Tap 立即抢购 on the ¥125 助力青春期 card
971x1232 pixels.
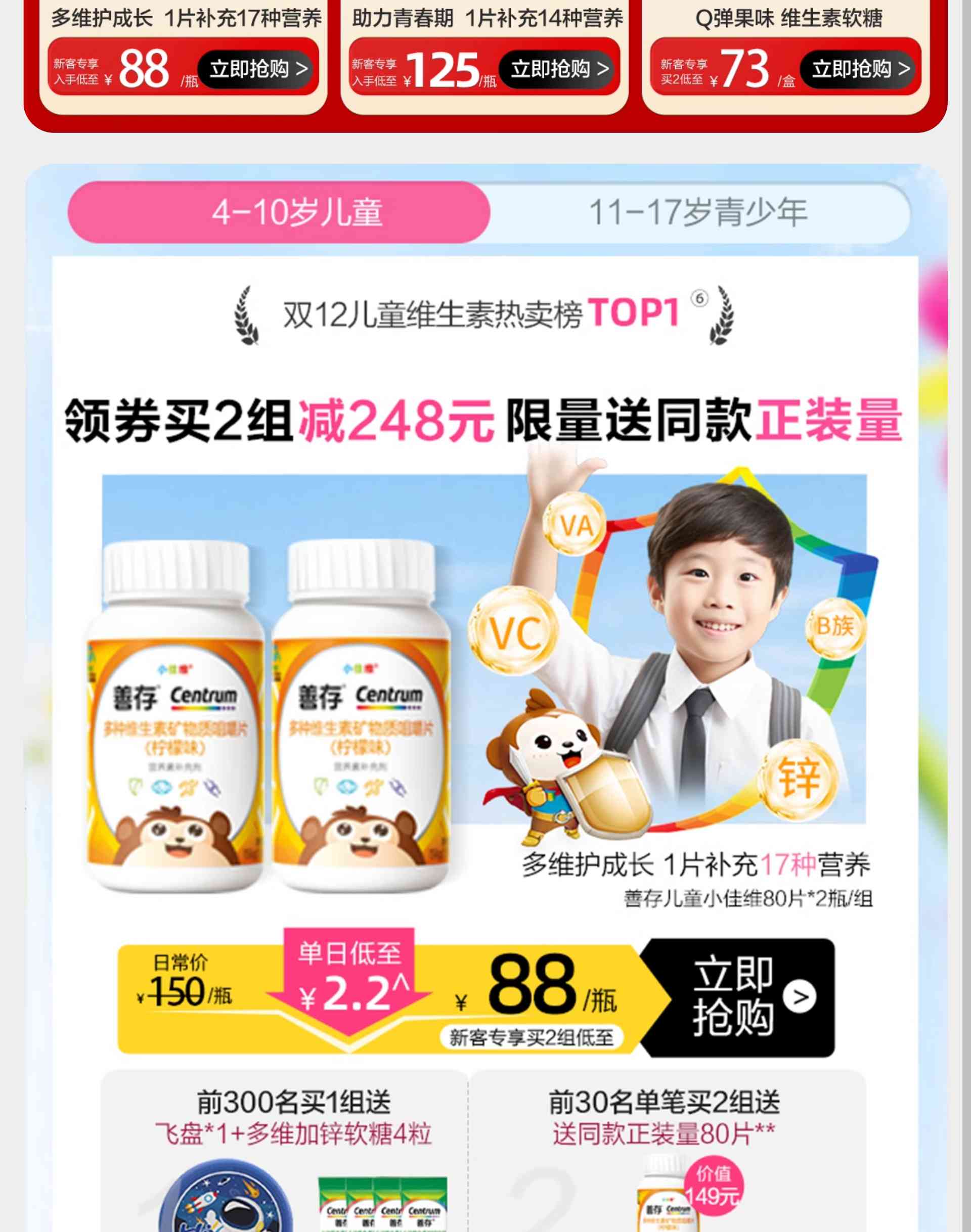coord(558,69)
